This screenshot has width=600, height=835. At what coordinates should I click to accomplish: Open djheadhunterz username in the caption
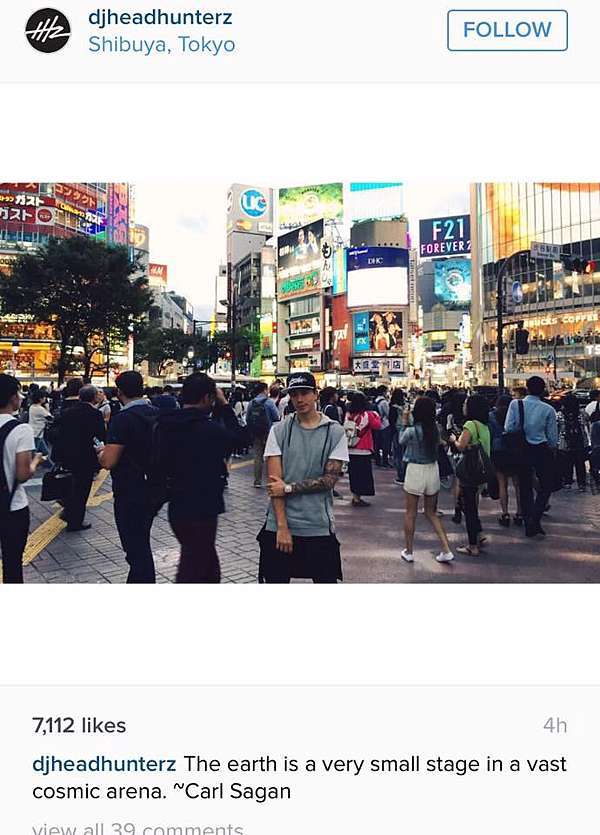tap(104, 764)
